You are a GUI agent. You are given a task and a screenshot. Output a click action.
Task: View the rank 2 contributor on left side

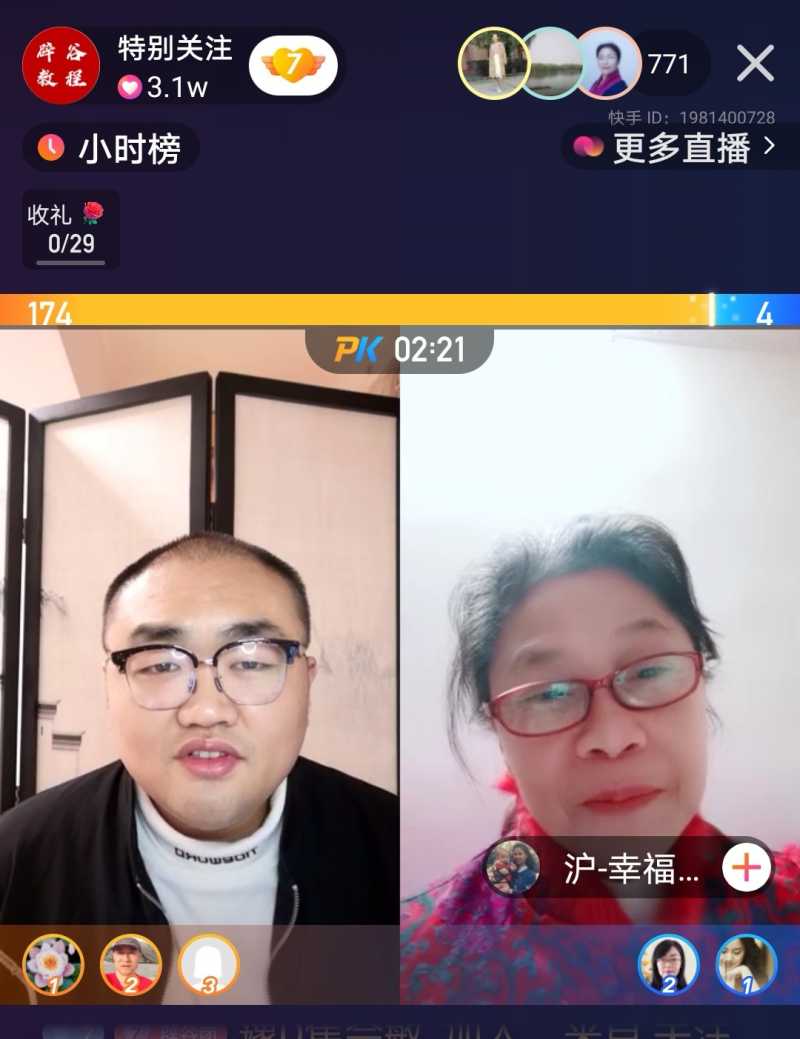[131, 964]
